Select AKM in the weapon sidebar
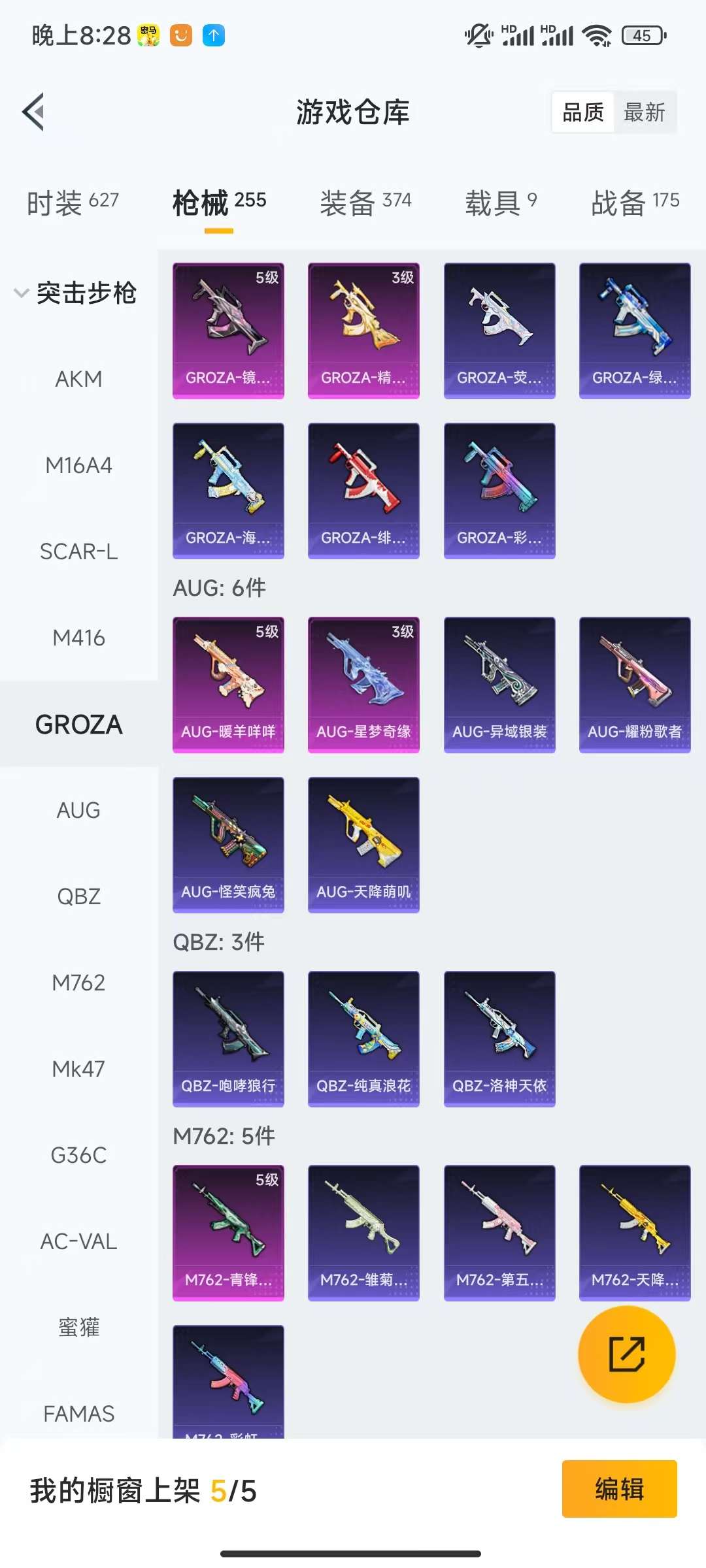 click(78, 379)
